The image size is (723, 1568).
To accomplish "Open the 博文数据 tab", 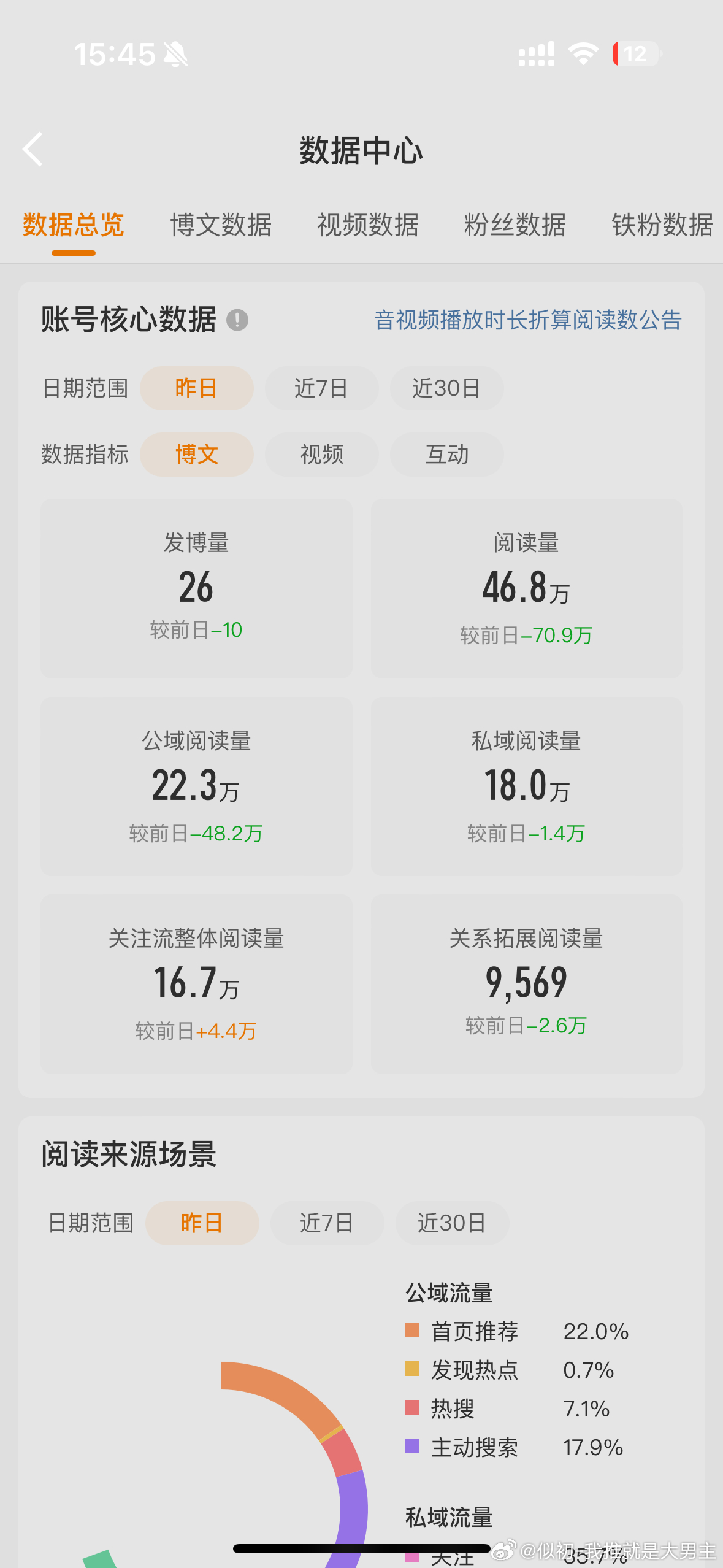I will point(221,226).
